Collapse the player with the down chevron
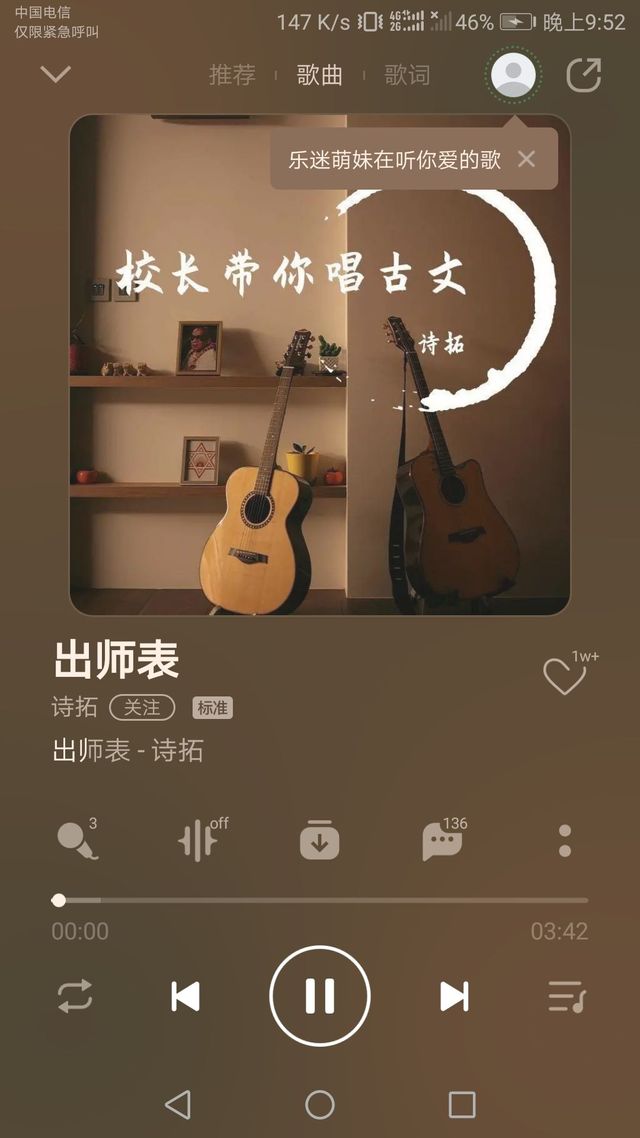Viewport: 640px width, 1138px height. pyautogui.click(x=56, y=74)
